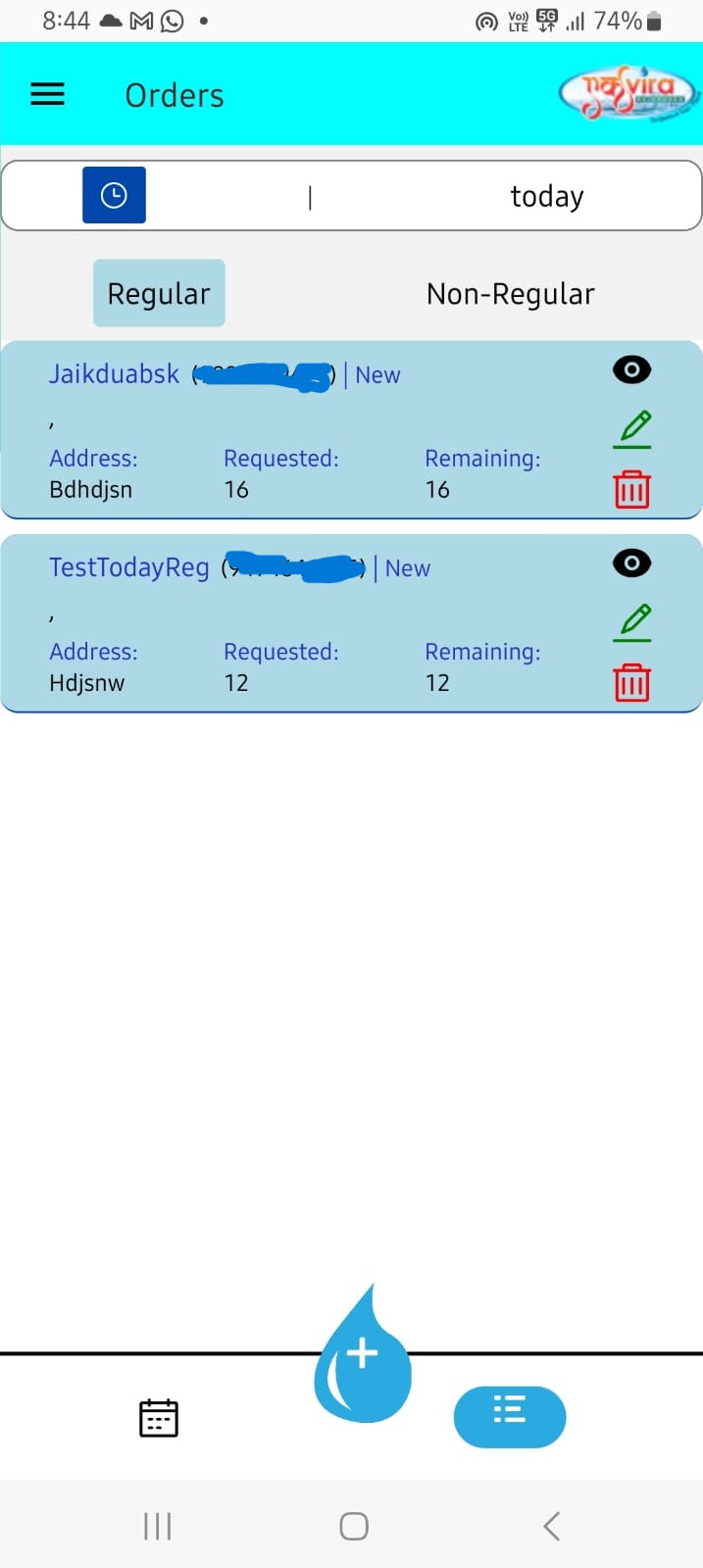Open the hamburger drawer menu

47,94
